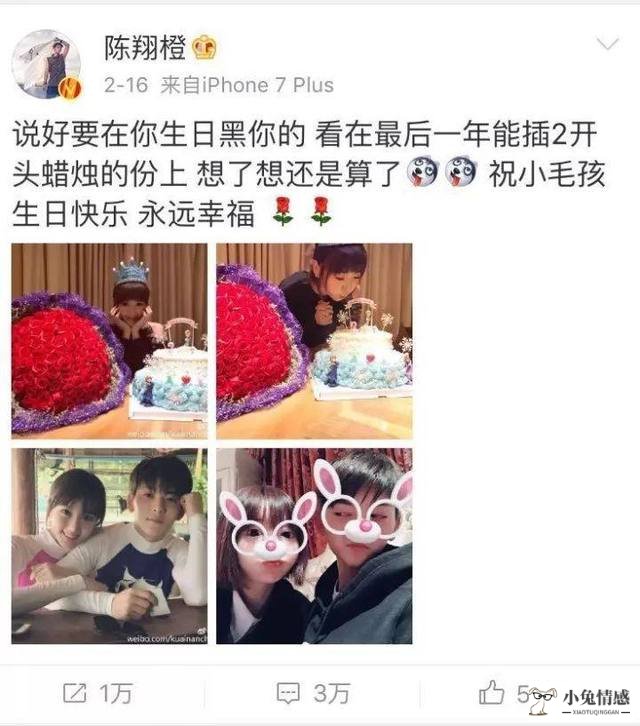640x726 pixels.
Task: Expand the post options chevron
Action: 607,45
